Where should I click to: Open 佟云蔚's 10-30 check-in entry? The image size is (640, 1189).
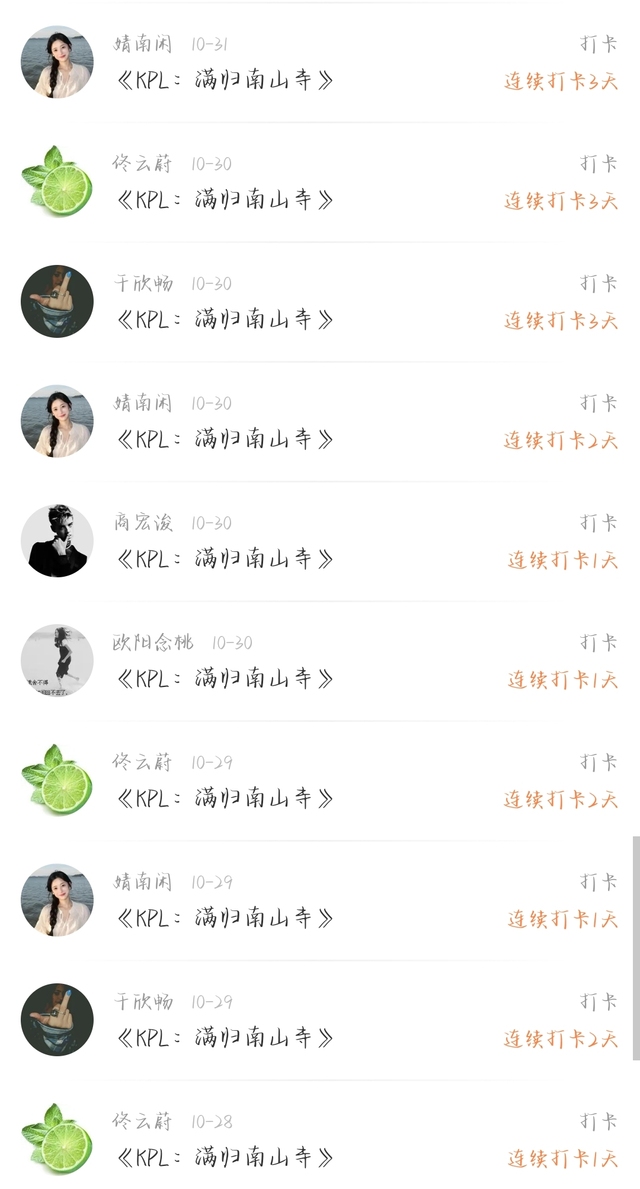click(x=320, y=182)
